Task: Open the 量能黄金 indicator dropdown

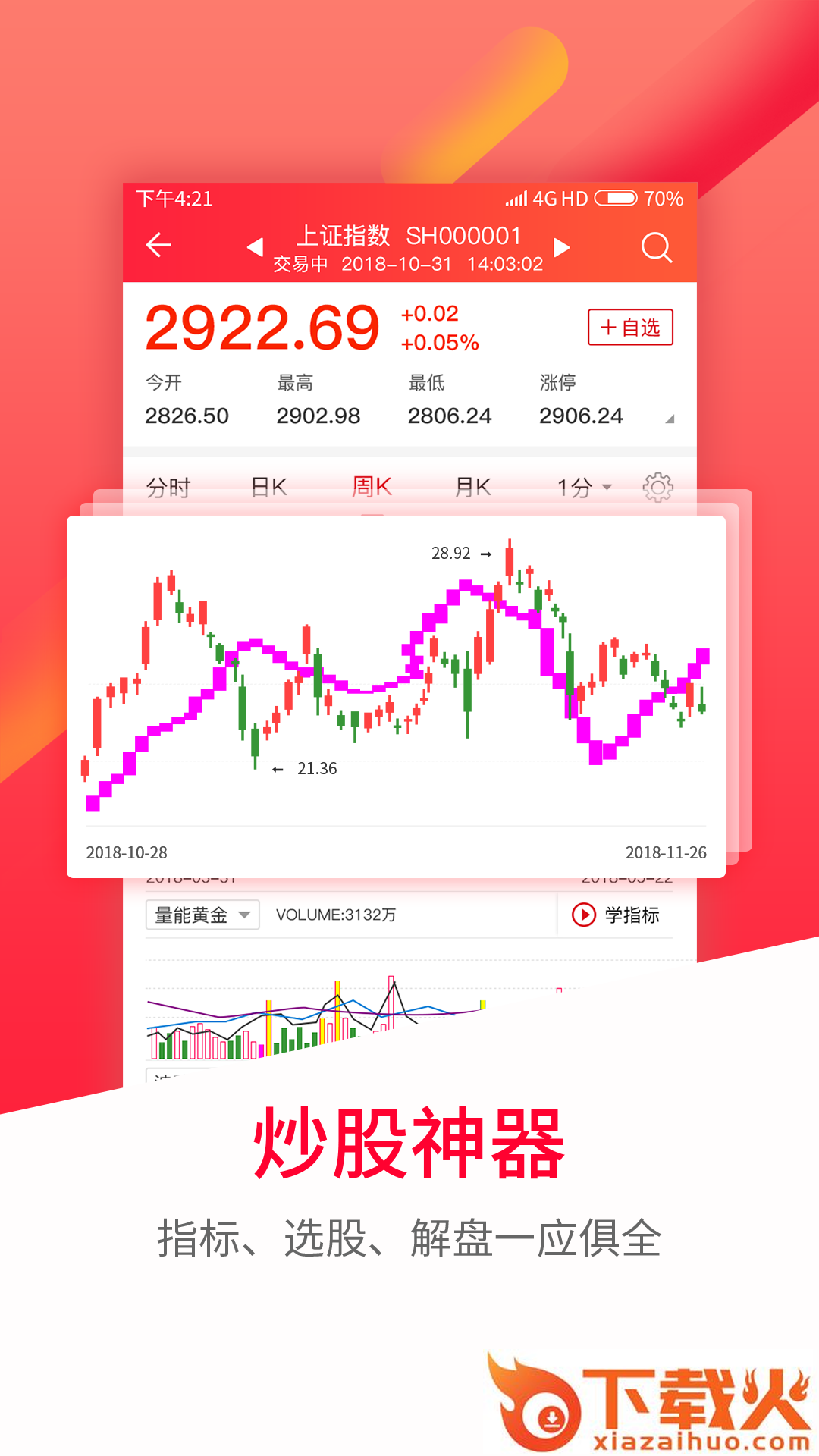Action: pos(201,915)
